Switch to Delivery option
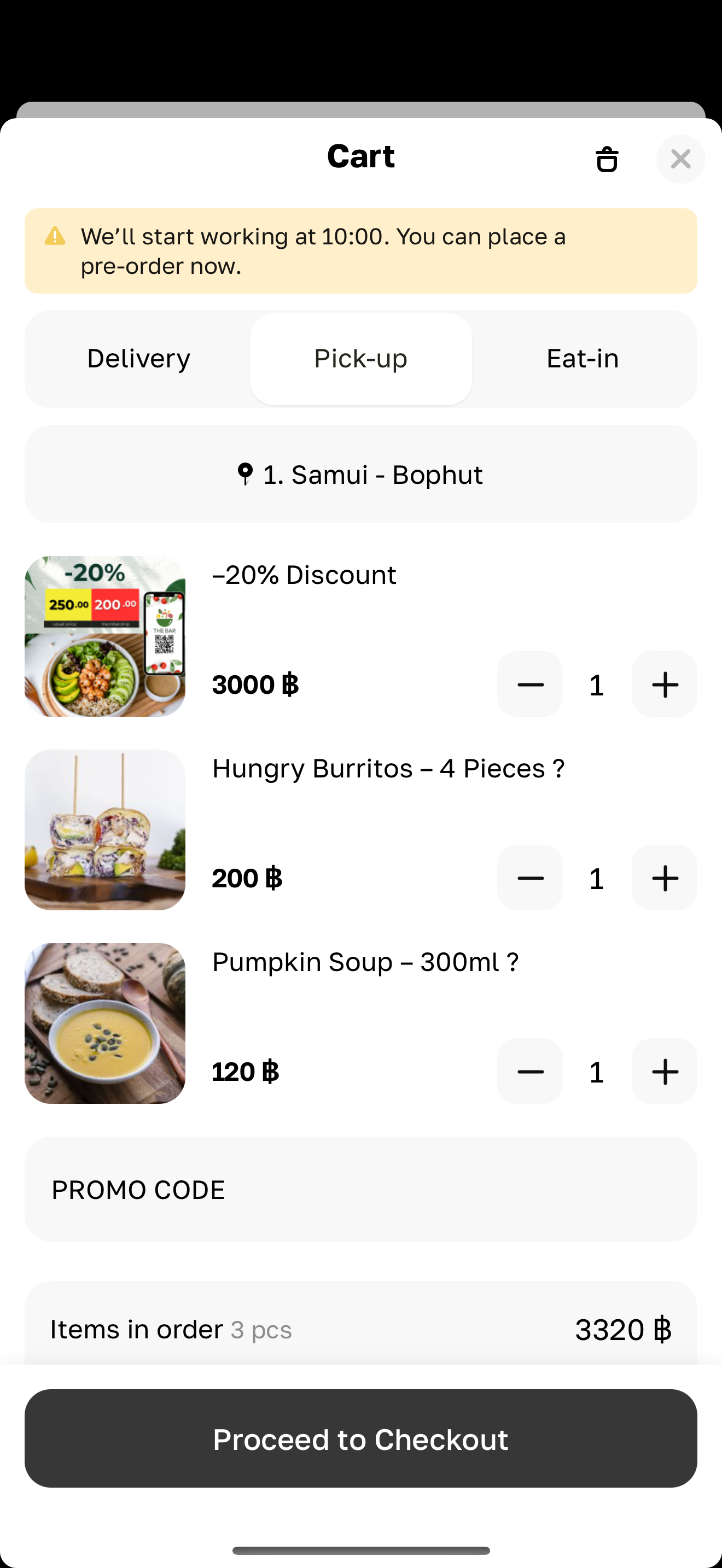 pos(139,359)
